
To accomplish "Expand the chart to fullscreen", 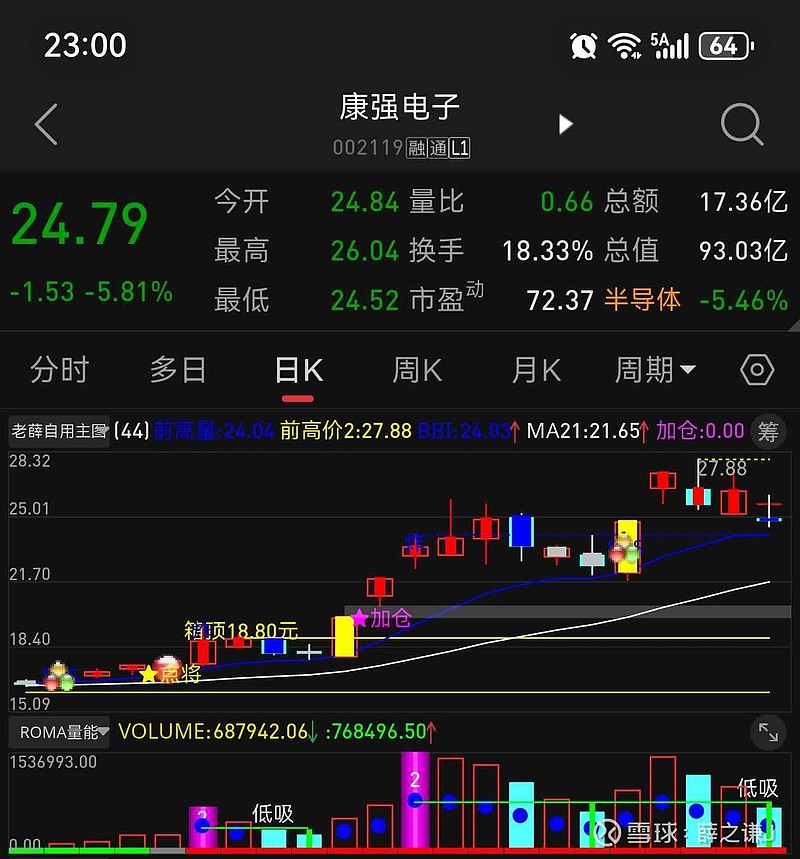I will pyautogui.click(x=768, y=732).
